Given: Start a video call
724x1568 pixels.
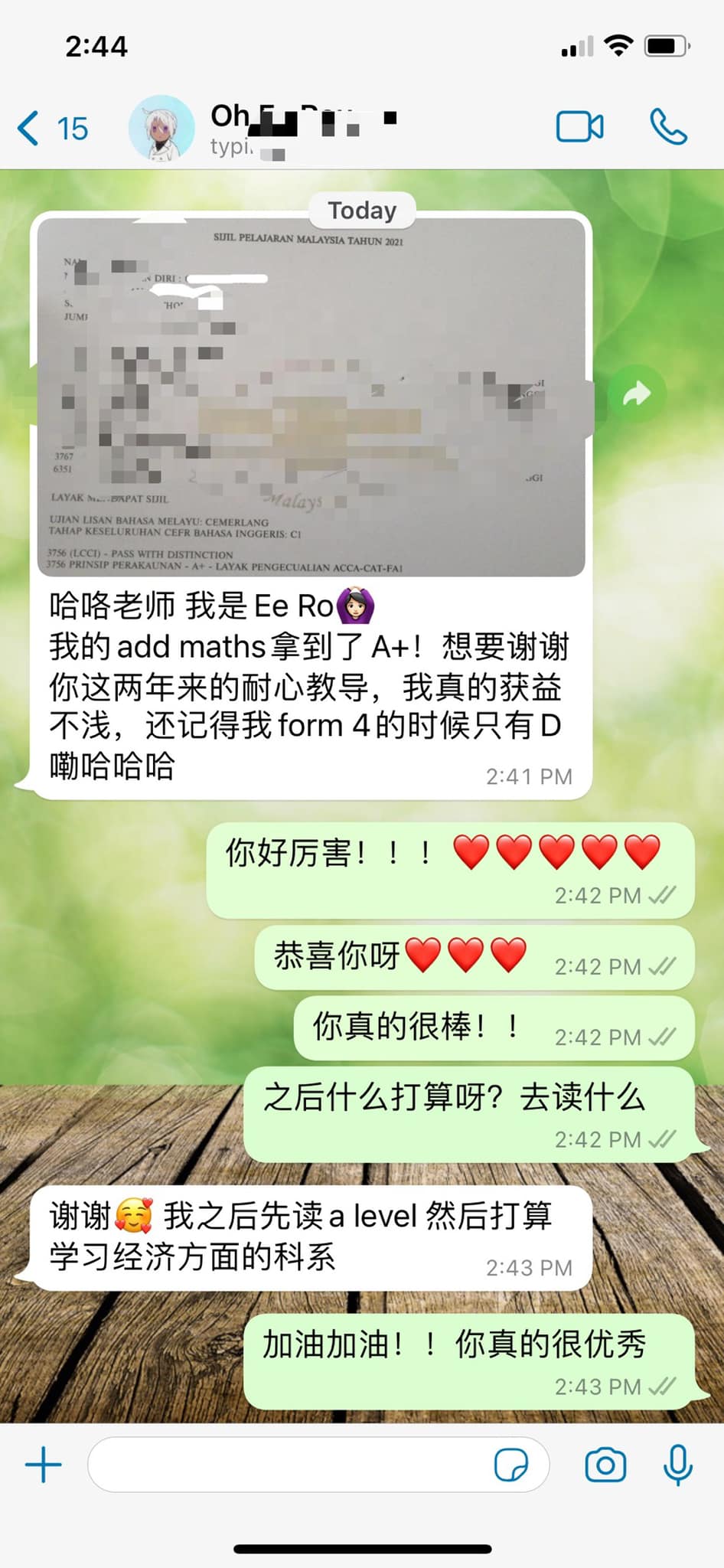Looking at the screenshot, I should tap(579, 127).
